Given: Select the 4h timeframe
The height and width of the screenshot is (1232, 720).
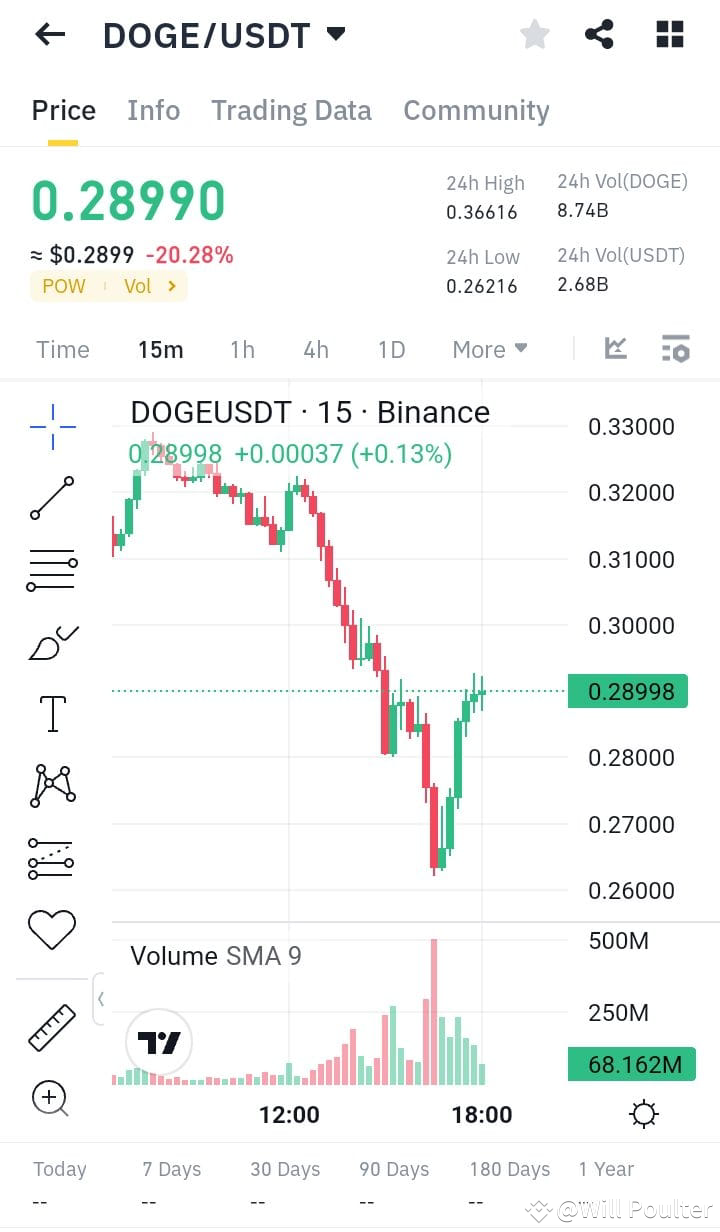Looking at the screenshot, I should coord(316,349).
